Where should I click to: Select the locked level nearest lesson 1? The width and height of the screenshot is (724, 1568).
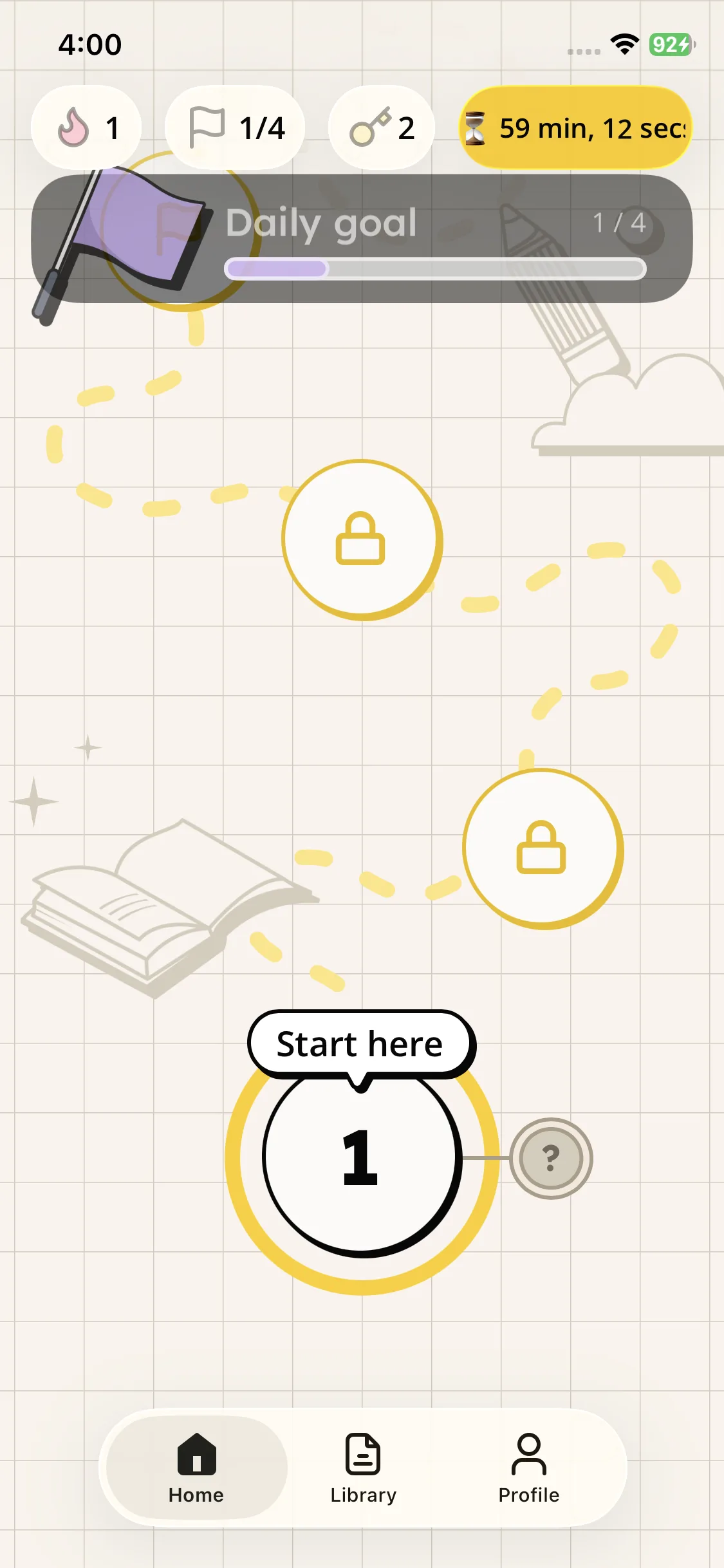coord(542,848)
